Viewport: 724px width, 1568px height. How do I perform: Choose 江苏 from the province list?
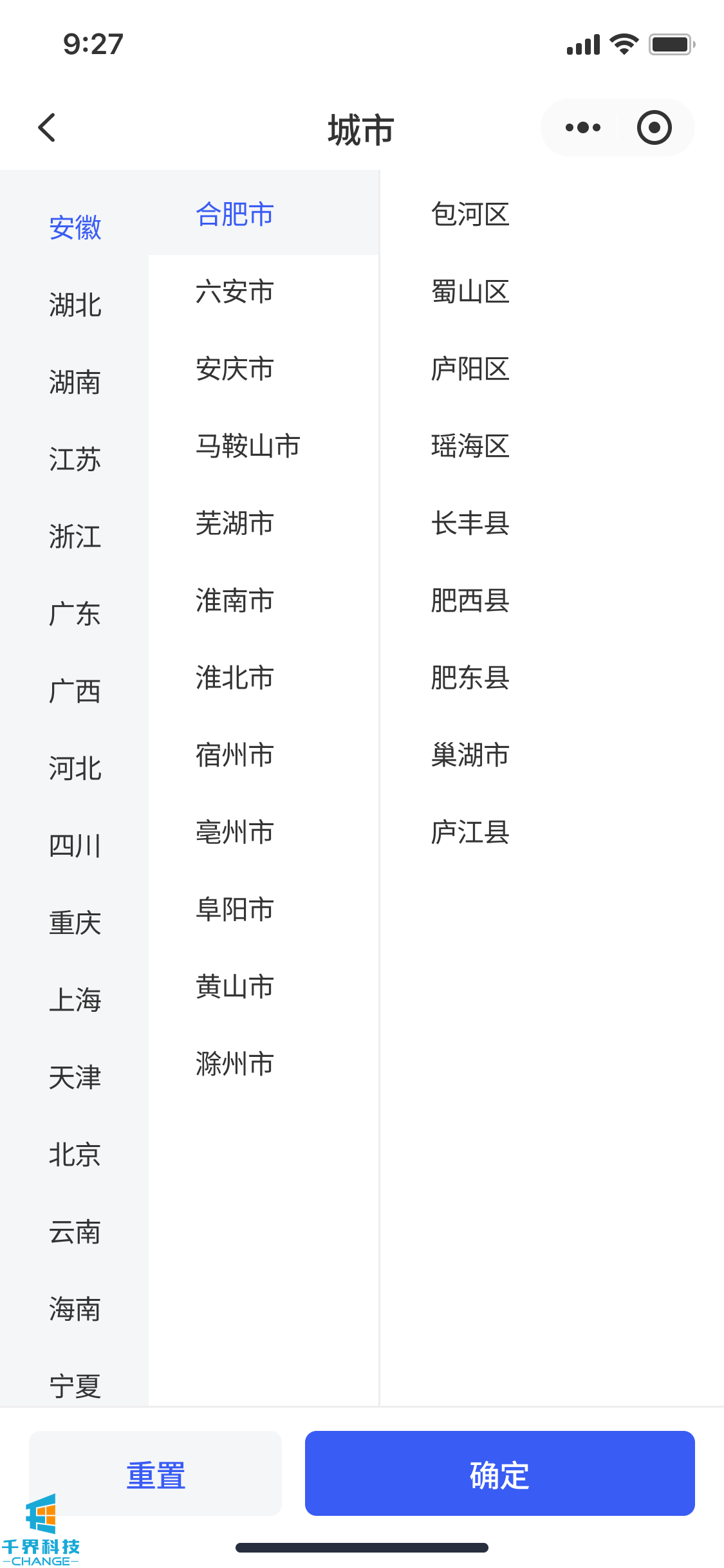click(x=75, y=460)
